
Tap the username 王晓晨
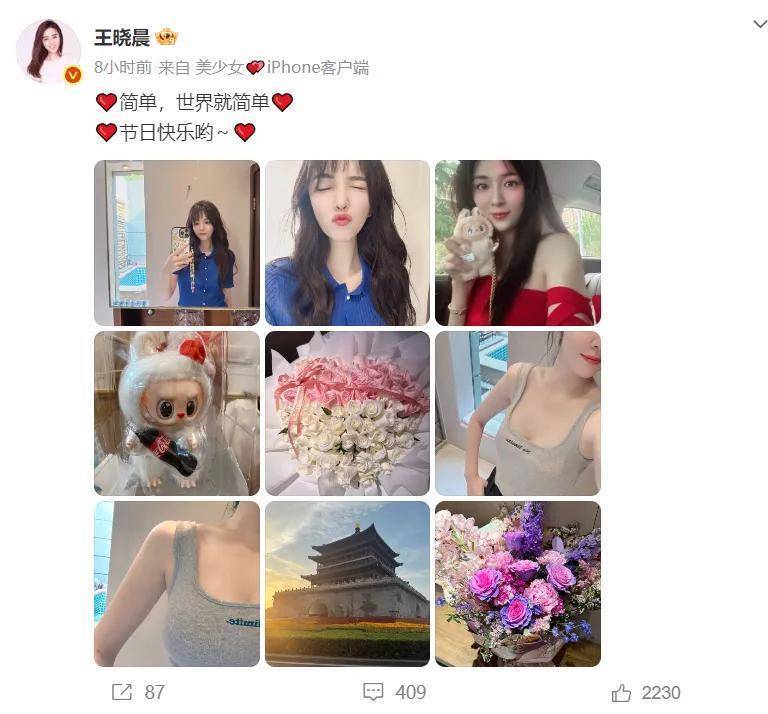(122, 38)
